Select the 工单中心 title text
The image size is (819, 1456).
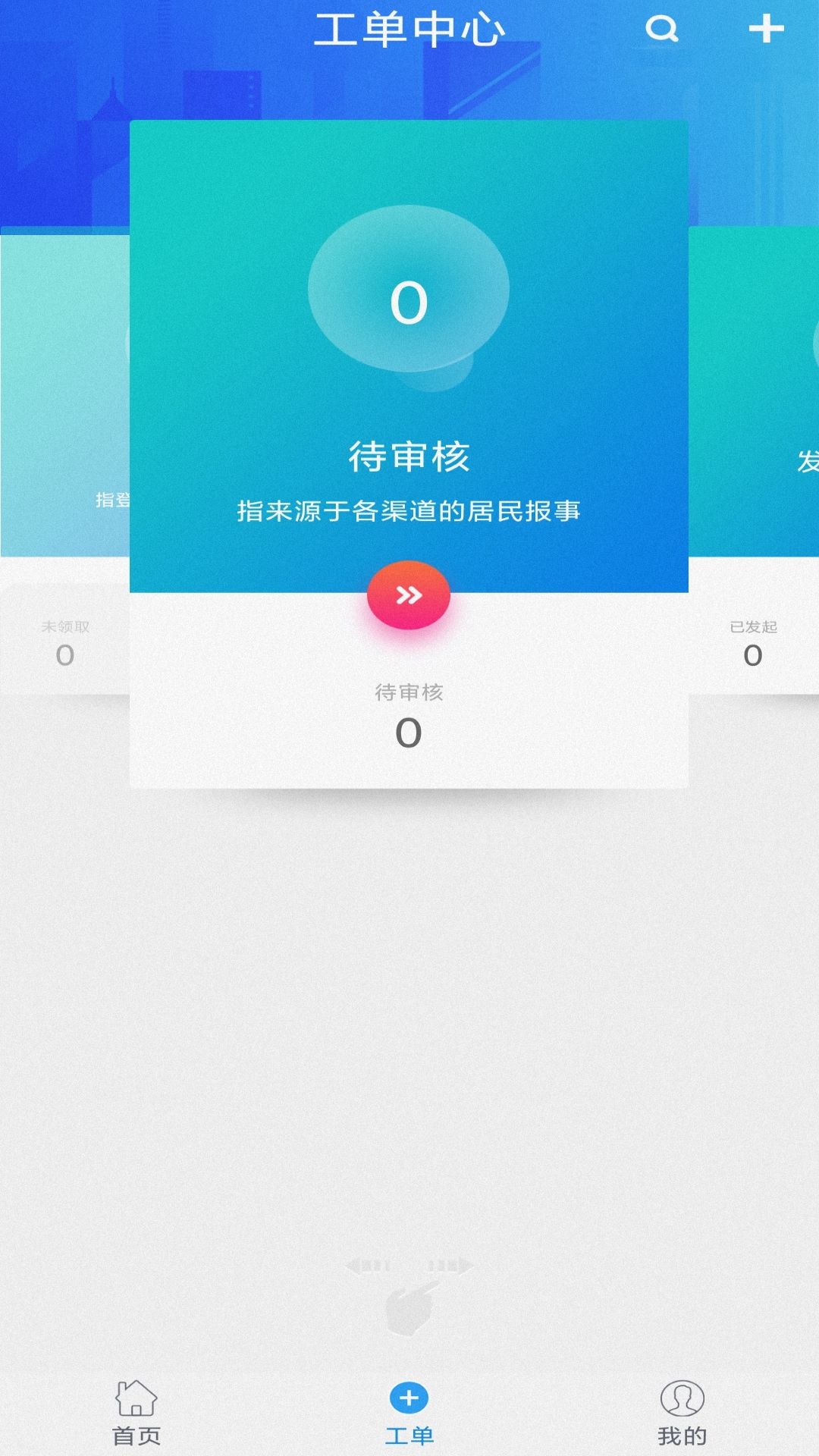409,29
